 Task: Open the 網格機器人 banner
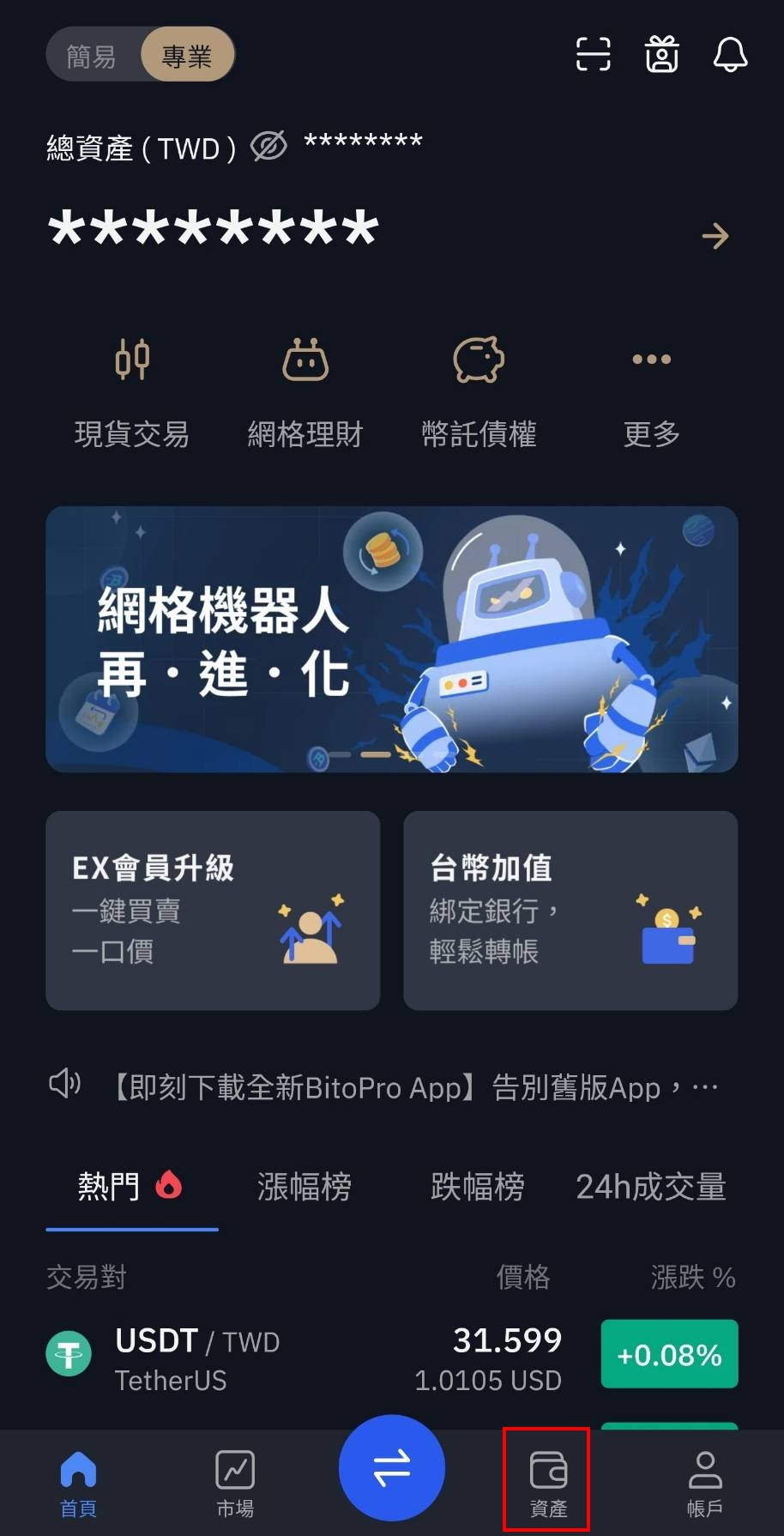pos(392,639)
